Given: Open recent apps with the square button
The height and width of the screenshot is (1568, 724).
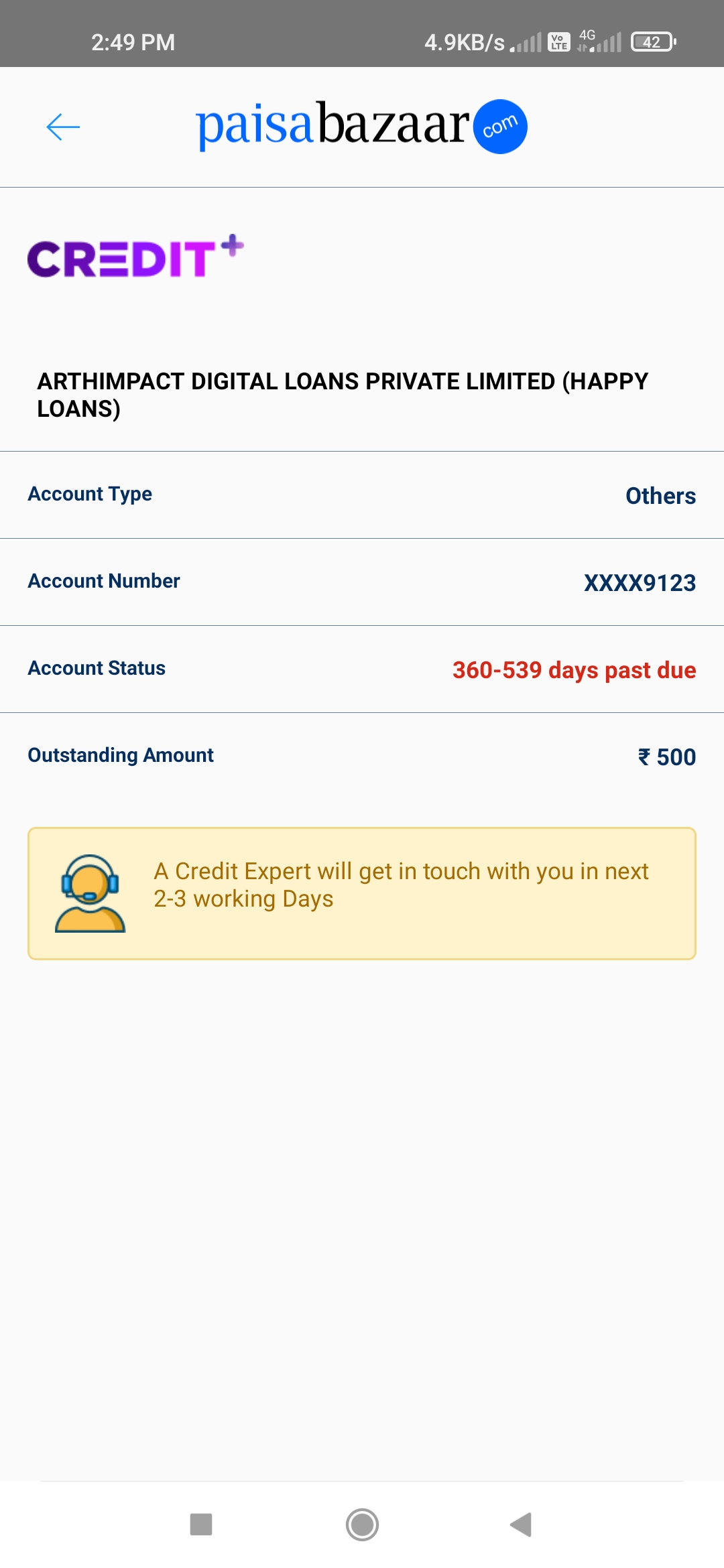Looking at the screenshot, I should [201, 1524].
